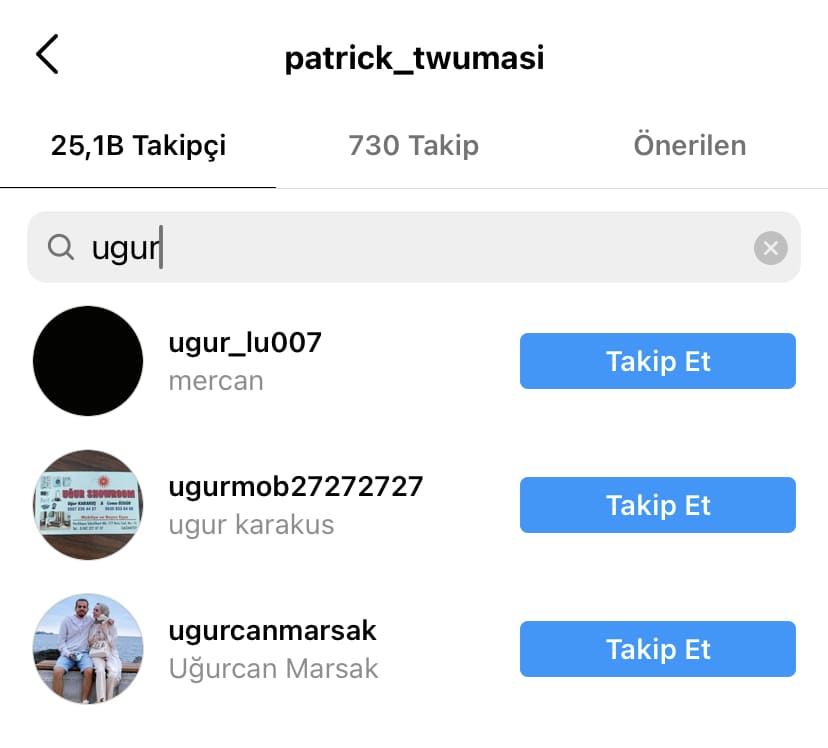Screen dimensions: 828x748
Task: Go back using the top-left arrow
Action: click(47, 55)
